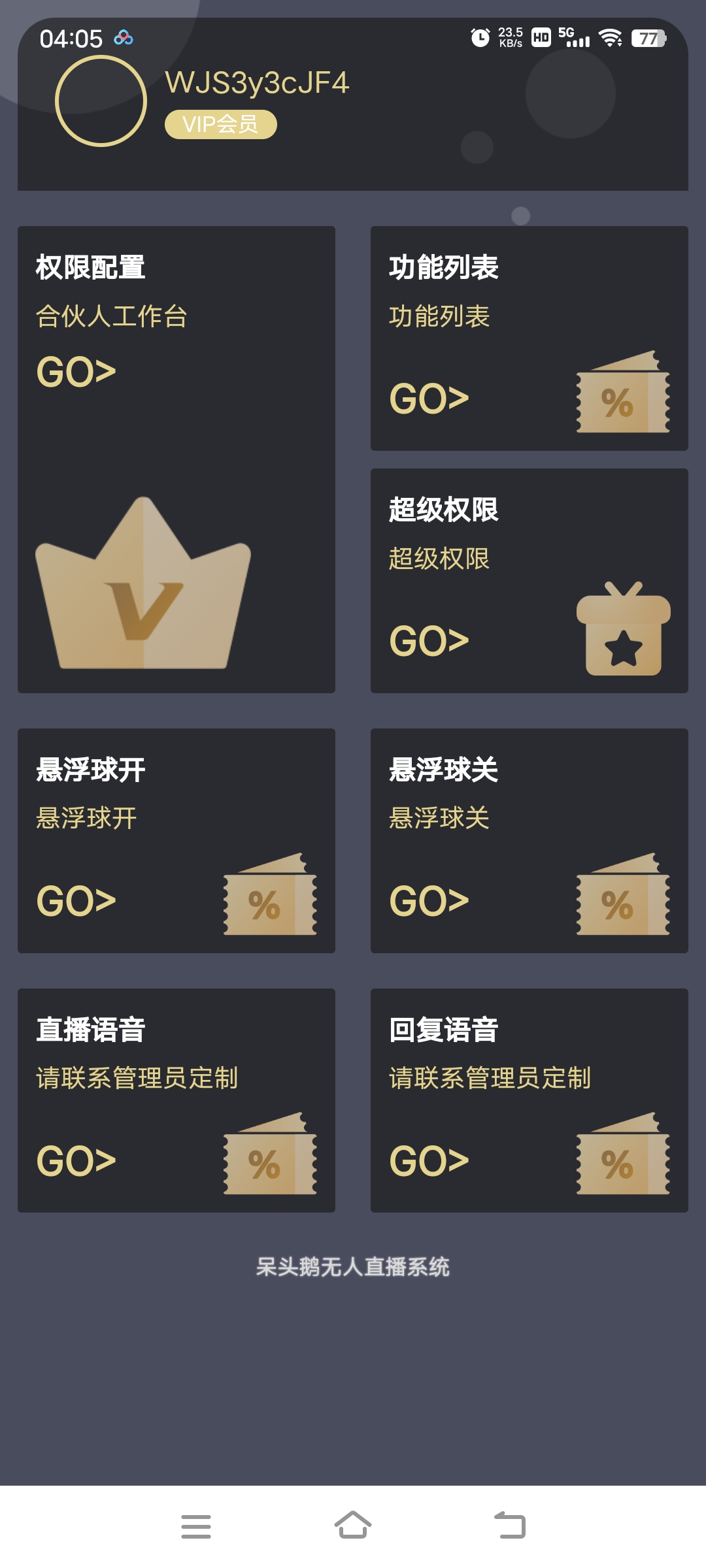The image size is (706, 1568).
Task: Open the 超级权限 card
Action: coord(529,580)
